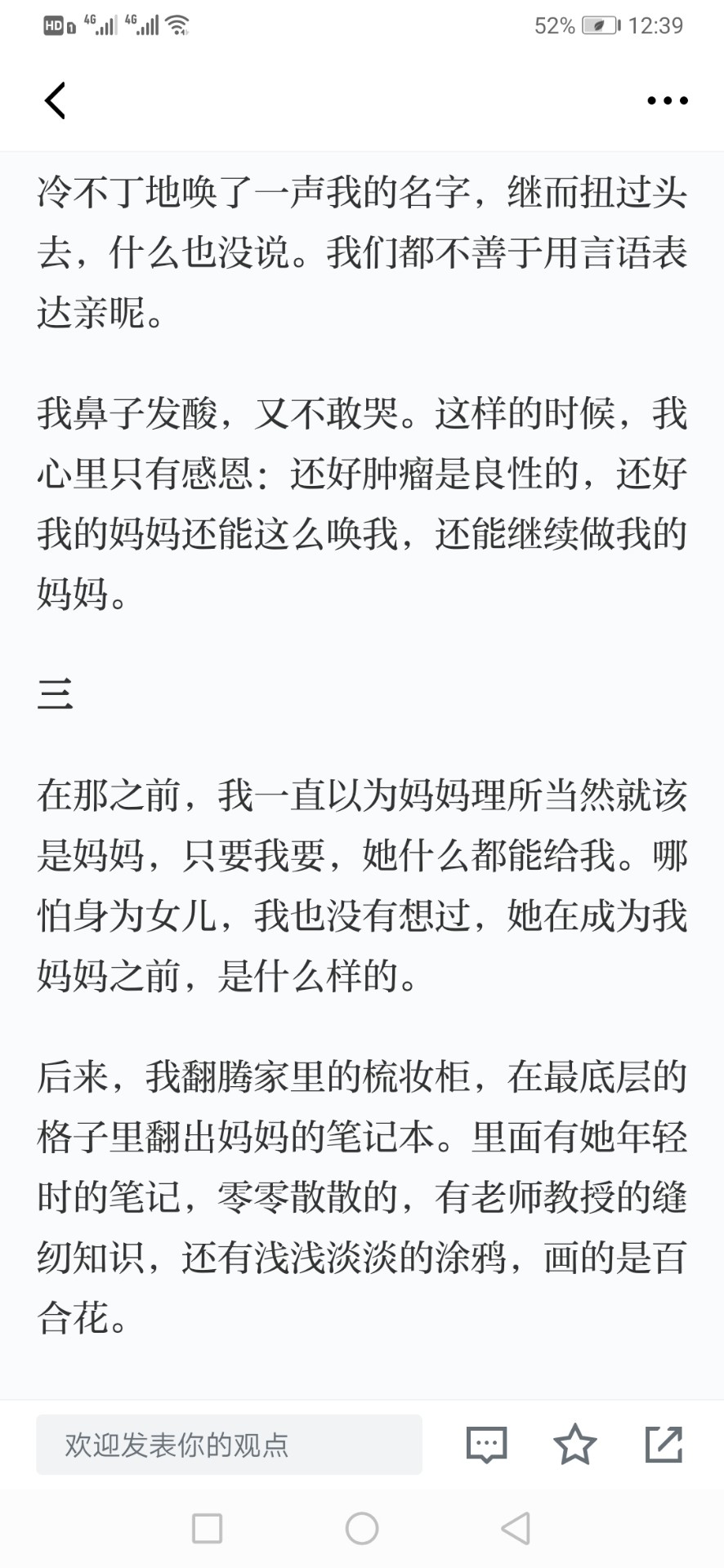Go back using the top-left arrow
Image resolution: width=724 pixels, height=1568 pixels.
[55, 100]
